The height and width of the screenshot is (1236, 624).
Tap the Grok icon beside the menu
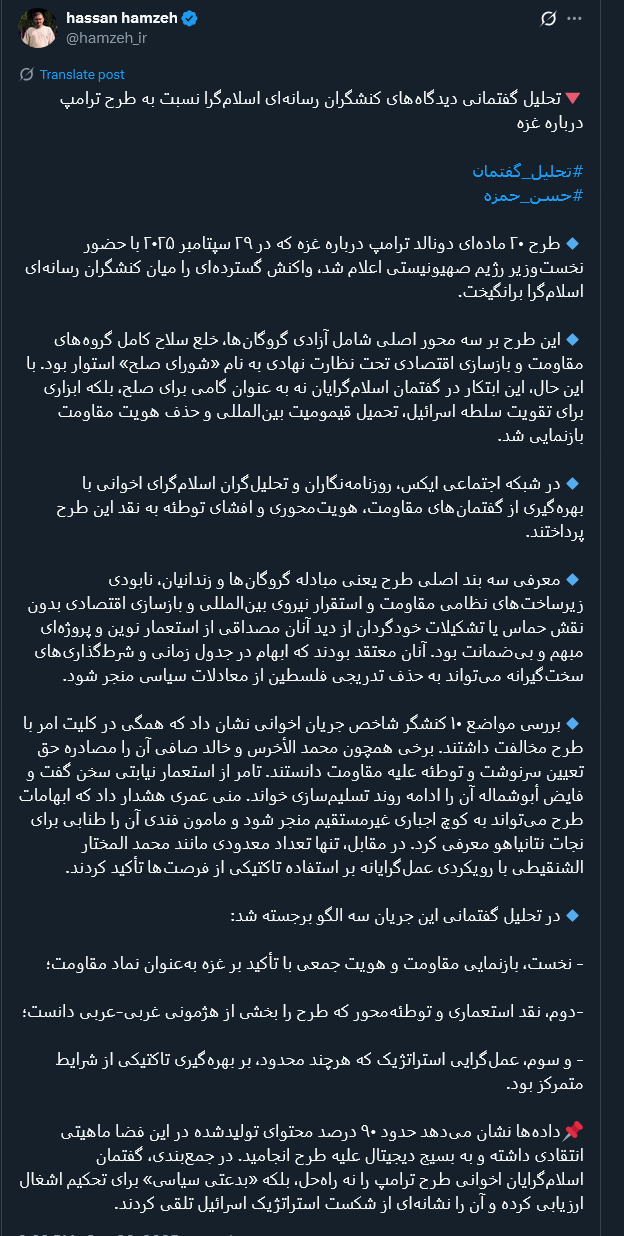click(x=547, y=18)
